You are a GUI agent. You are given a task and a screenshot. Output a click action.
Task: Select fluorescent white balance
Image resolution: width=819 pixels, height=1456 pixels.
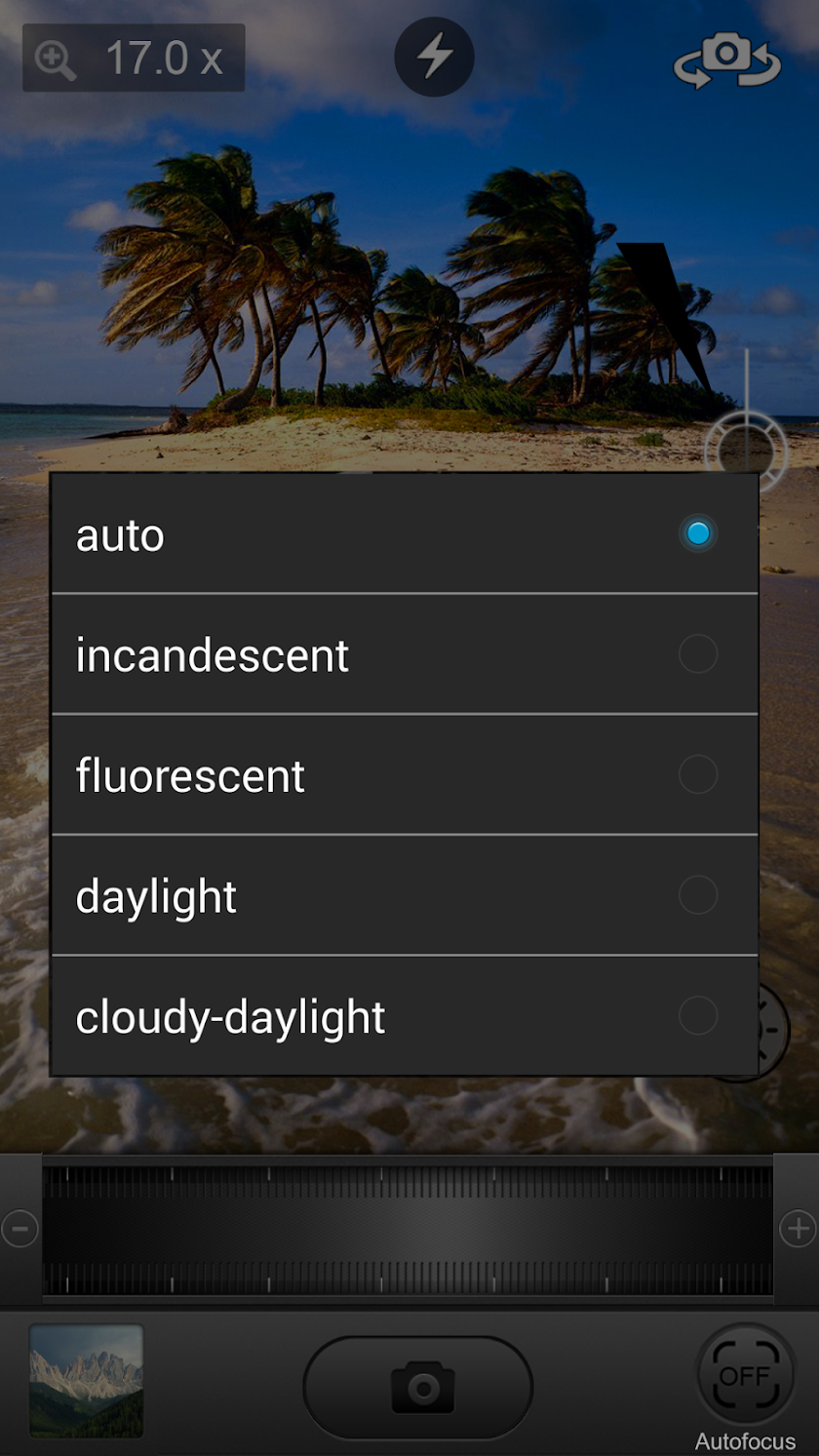coord(404,775)
